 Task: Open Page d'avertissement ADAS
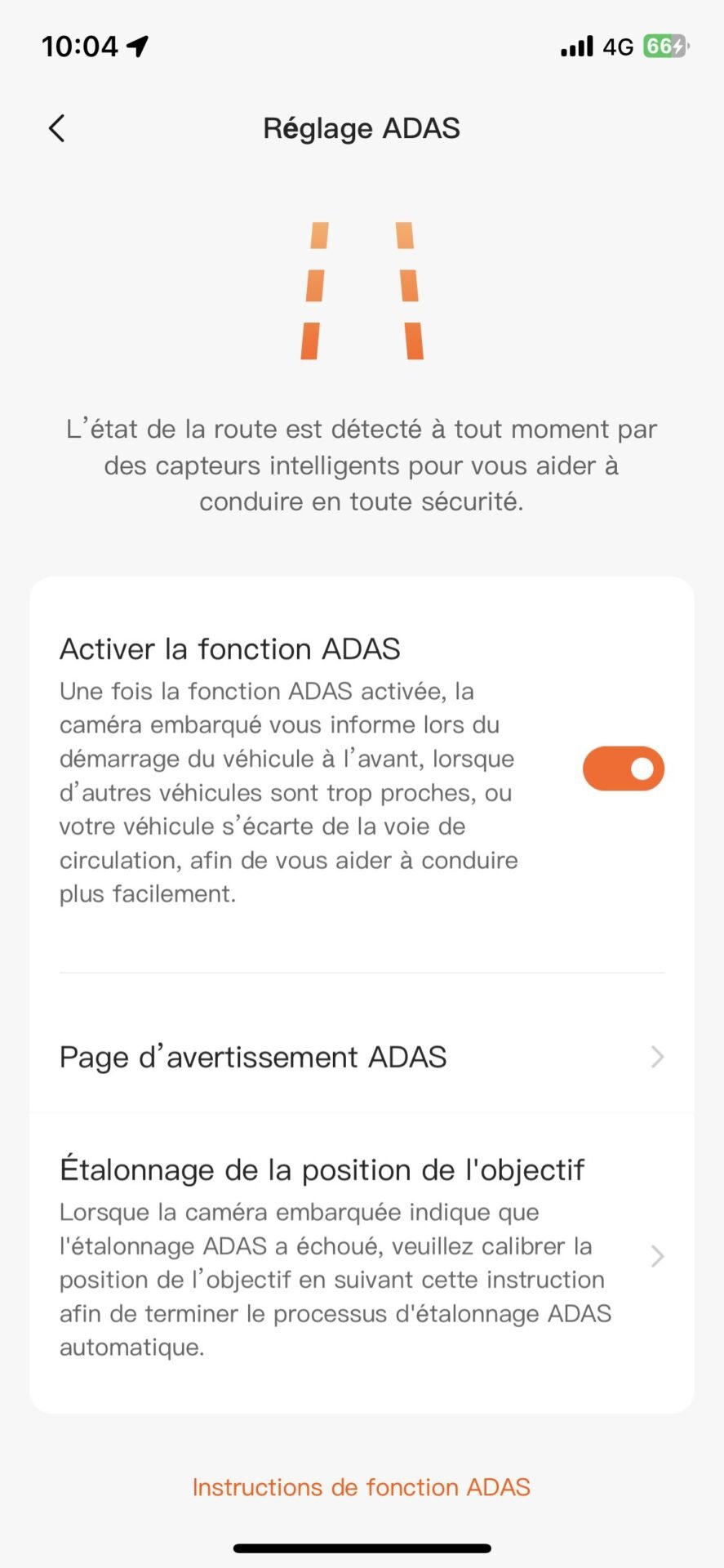click(x=362, y=1057)
